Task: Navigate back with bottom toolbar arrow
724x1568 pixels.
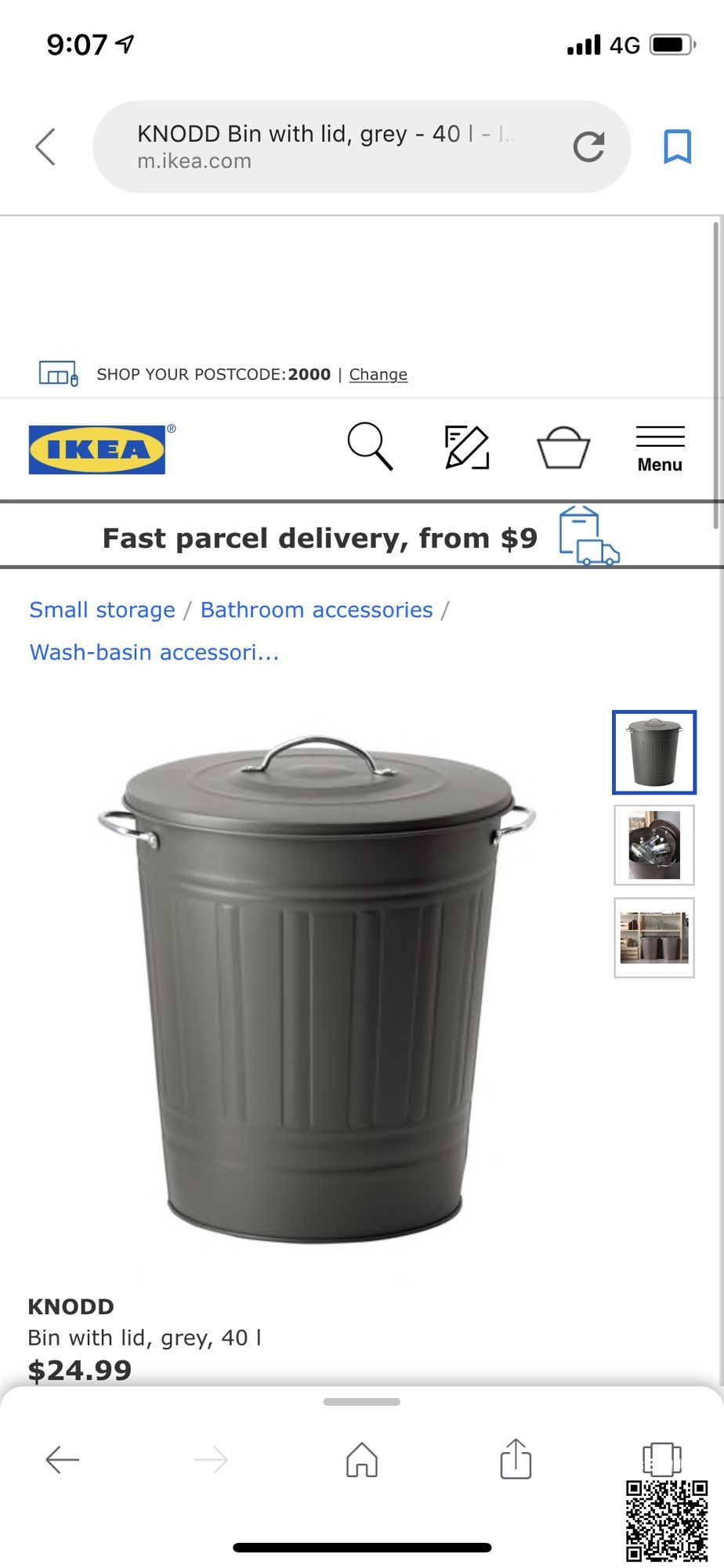Action: point(63,1460)
